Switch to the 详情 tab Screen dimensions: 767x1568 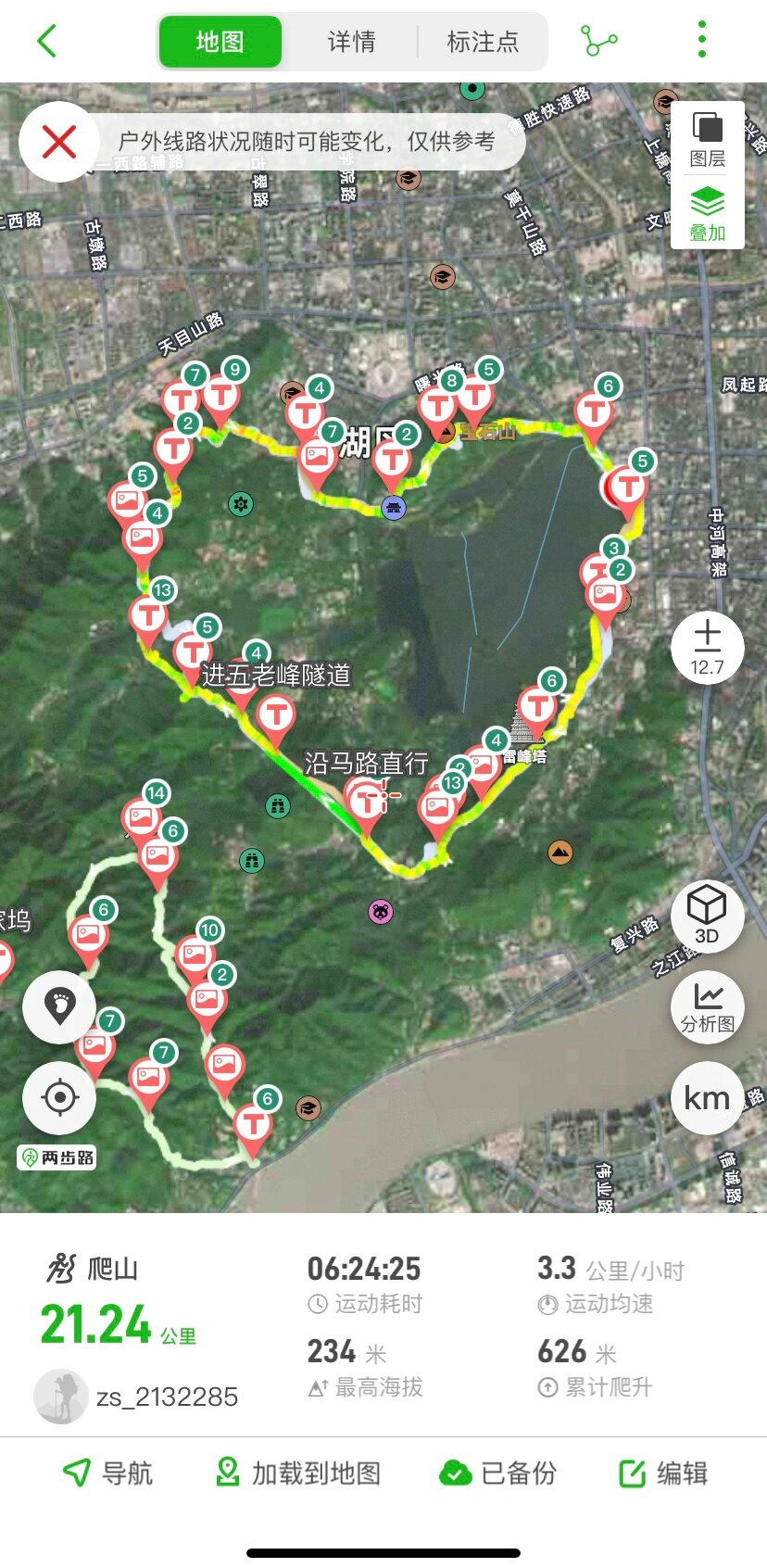point(351,42)
